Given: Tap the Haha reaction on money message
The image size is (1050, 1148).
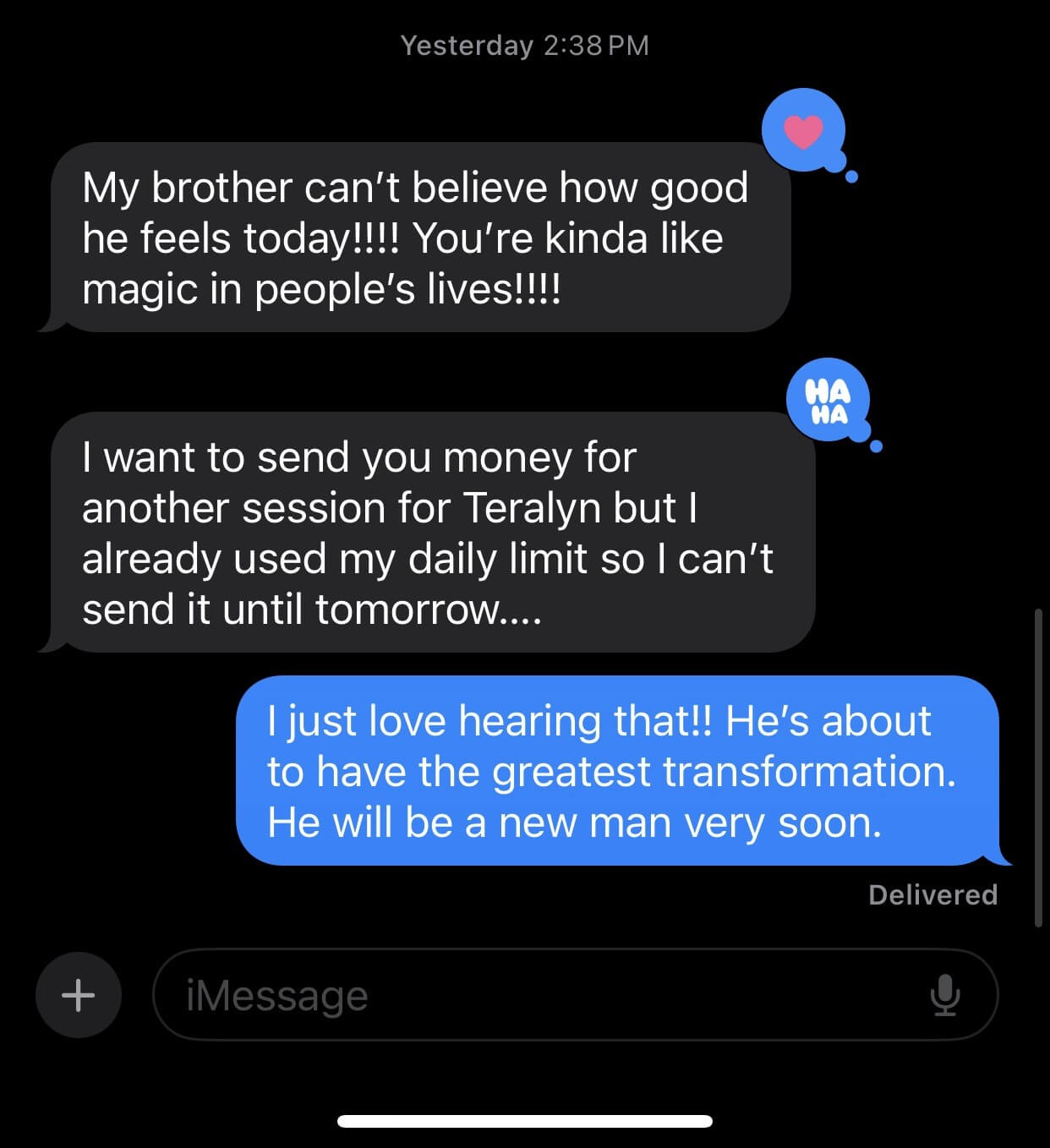Looking at the screenshot, I should (x=827, y=402).
